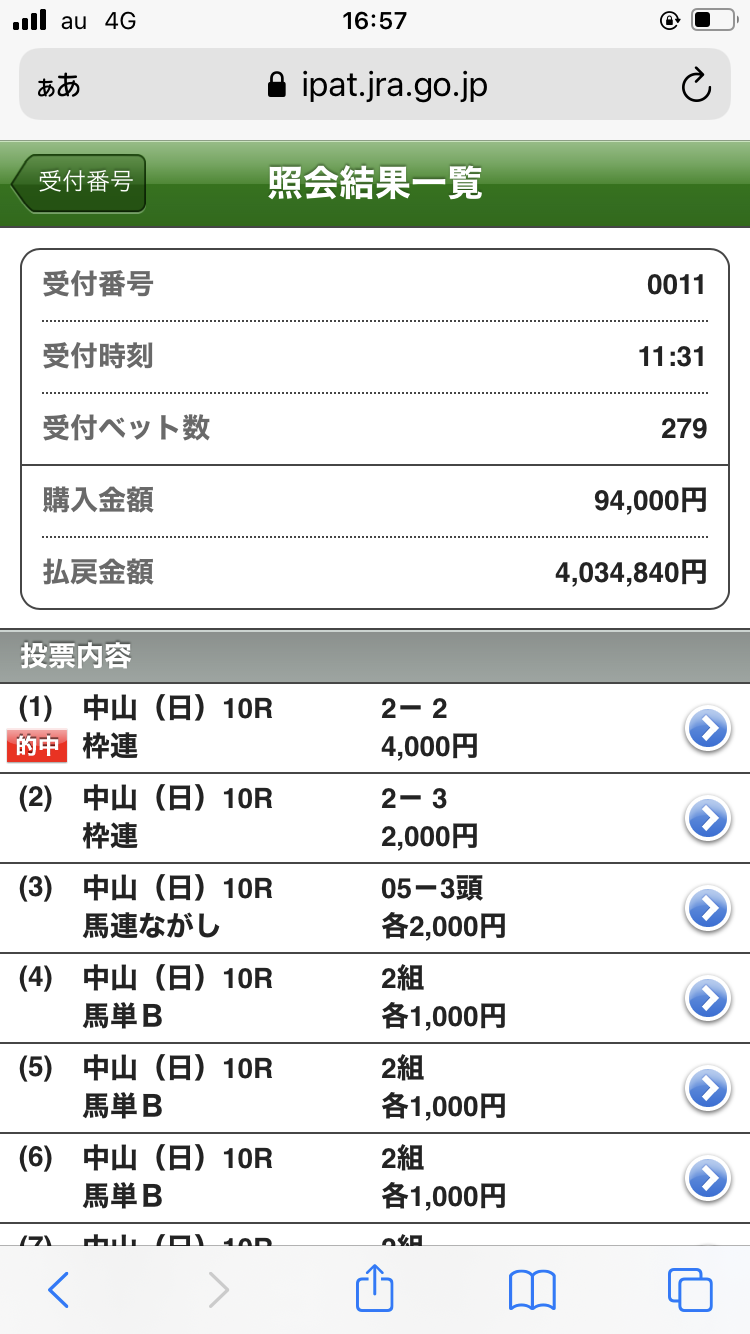Open bet (3) 馬連ながし details
This screenshot has width=750, height=1334.
pos(375,908)
